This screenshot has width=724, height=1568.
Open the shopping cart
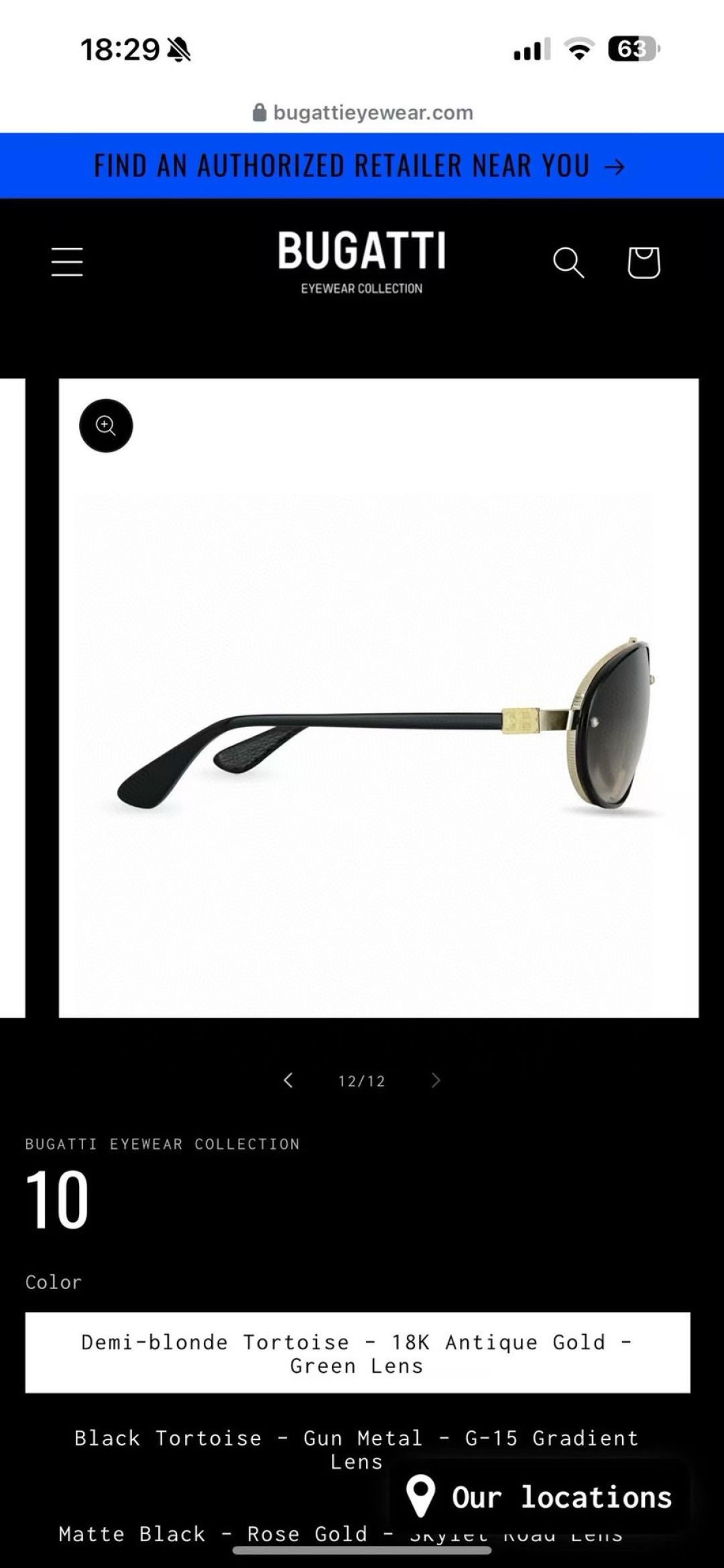pyautogui.click(x=644, y=262)
